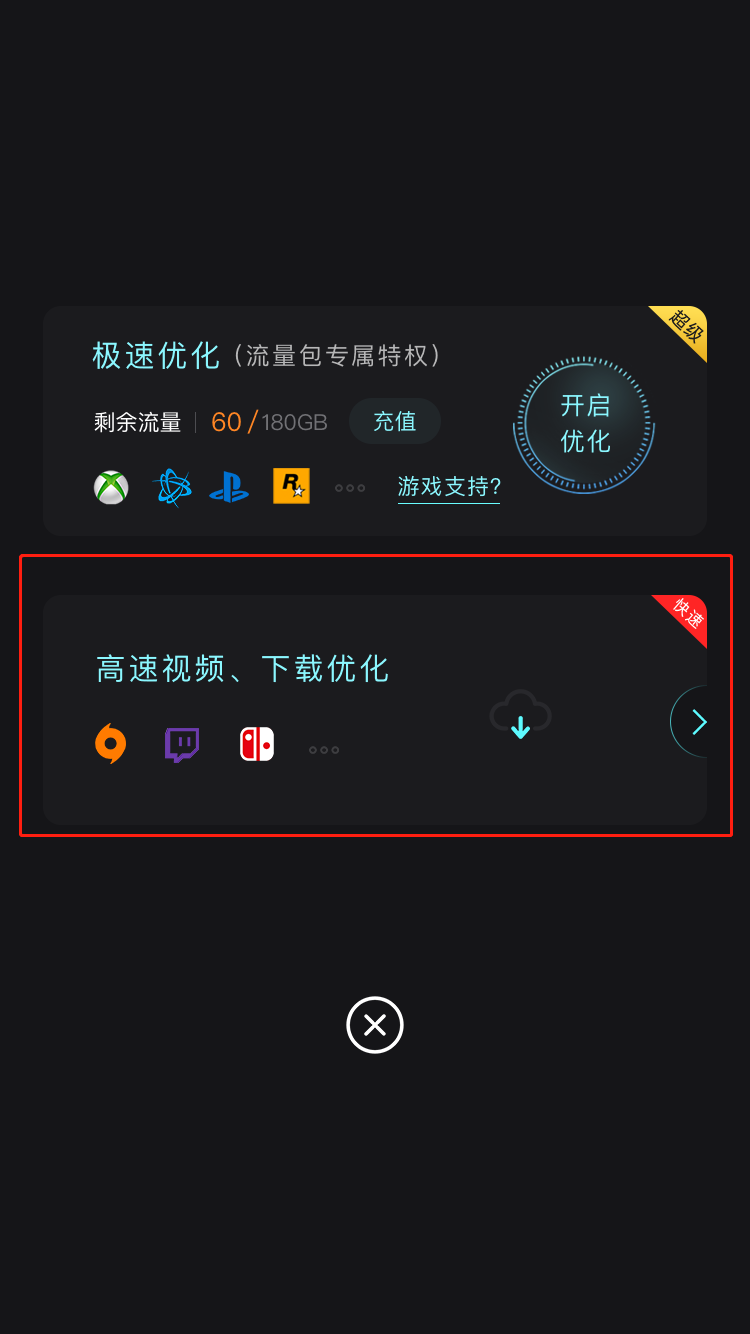Click the Rockstar Games icon

(291, 486)
